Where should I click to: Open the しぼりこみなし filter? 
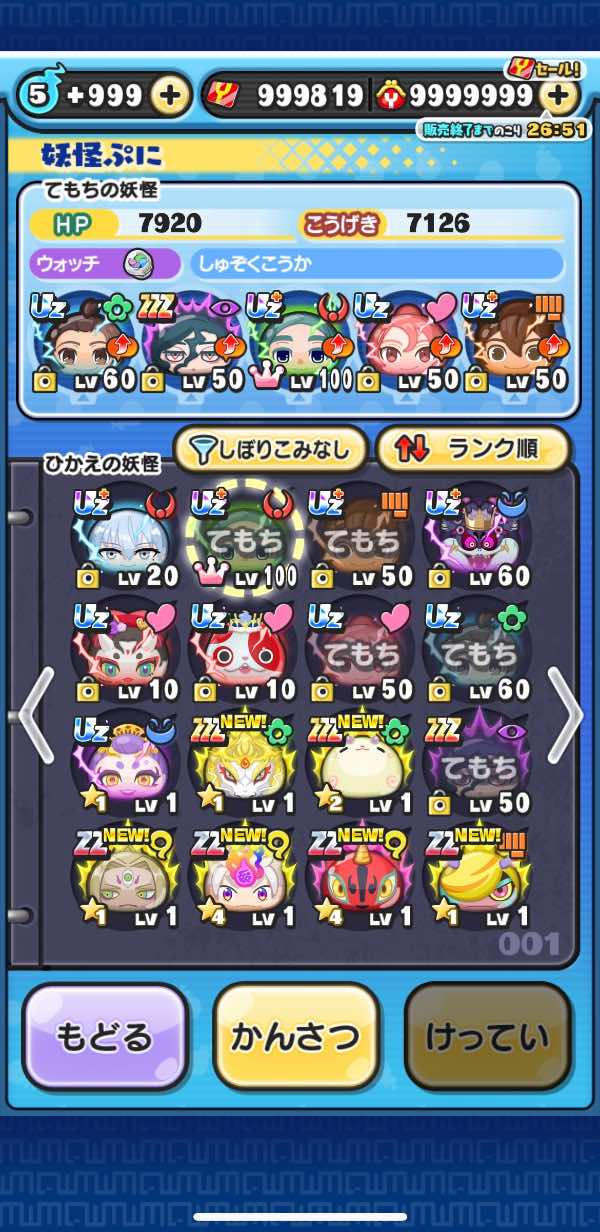(x=272, y=449)
